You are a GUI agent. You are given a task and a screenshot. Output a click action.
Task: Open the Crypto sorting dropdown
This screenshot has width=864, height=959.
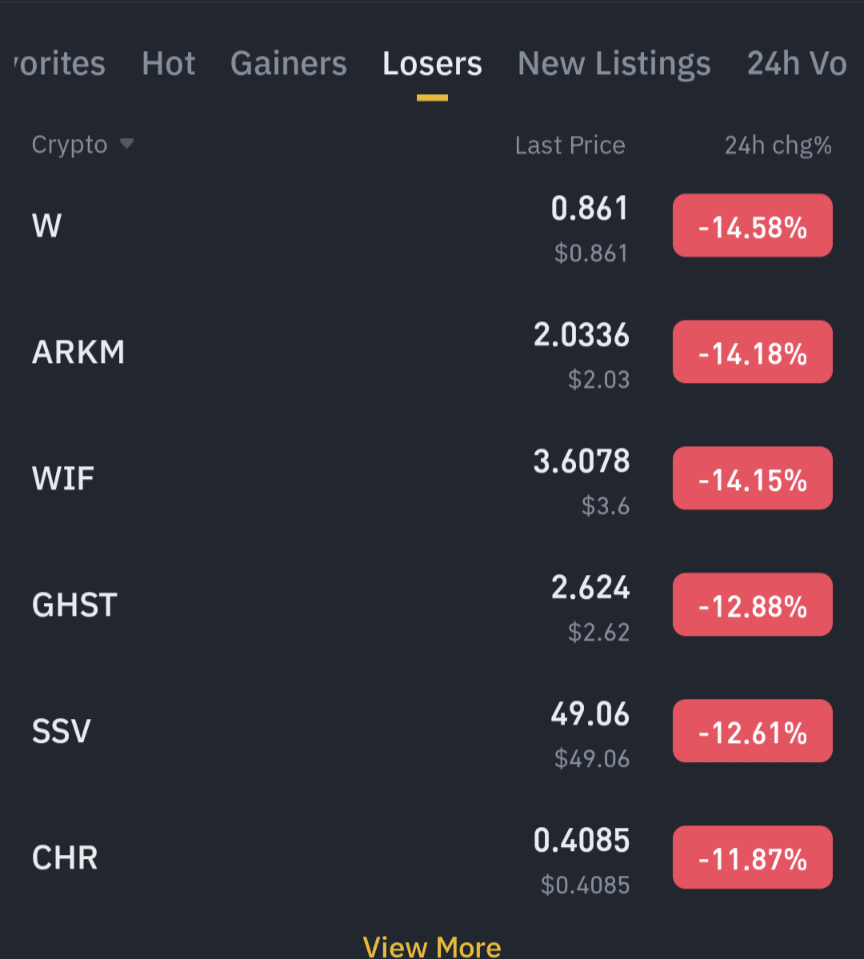point(84,145)
